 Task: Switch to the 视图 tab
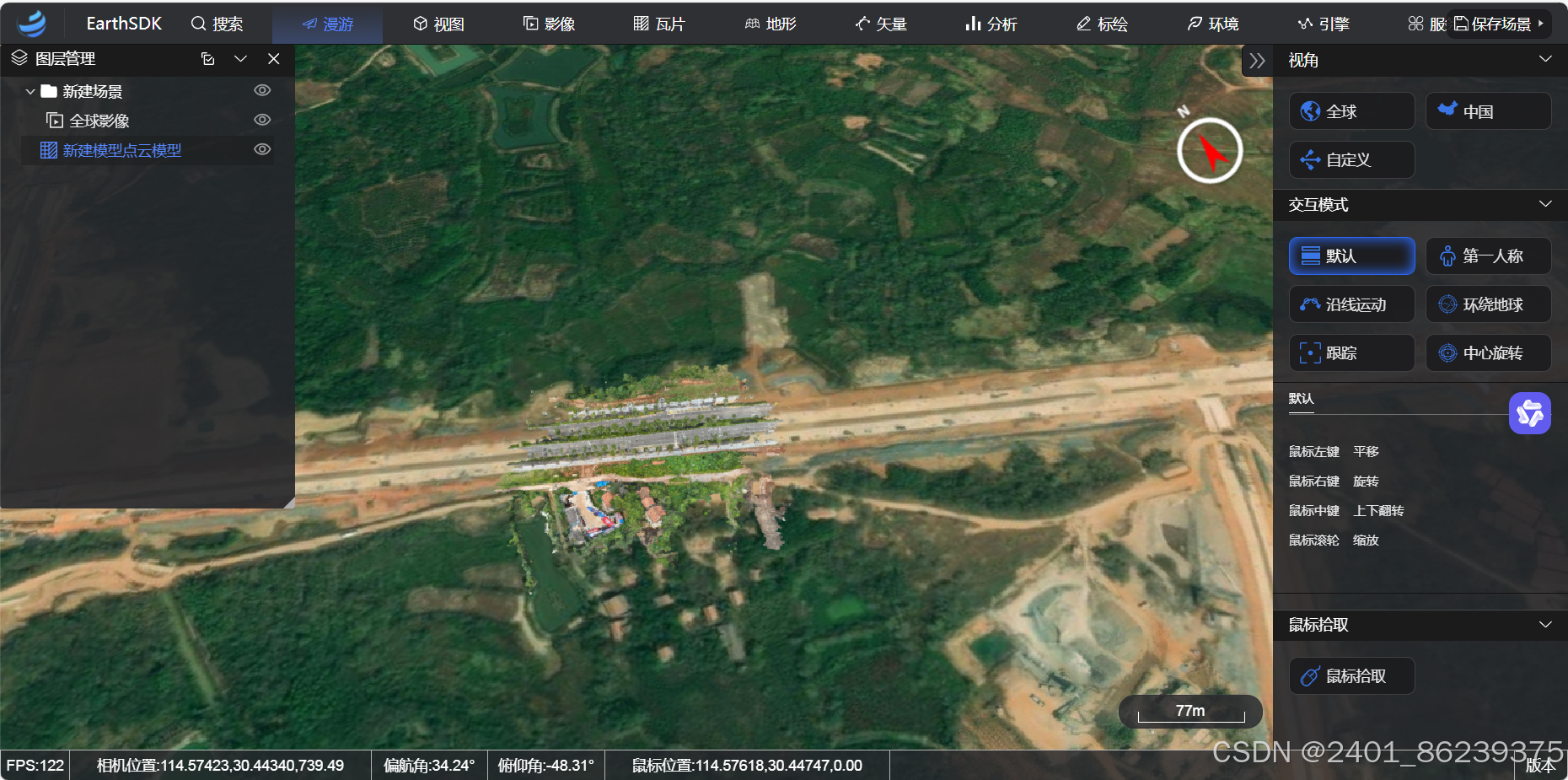click(x=438, y=24)
